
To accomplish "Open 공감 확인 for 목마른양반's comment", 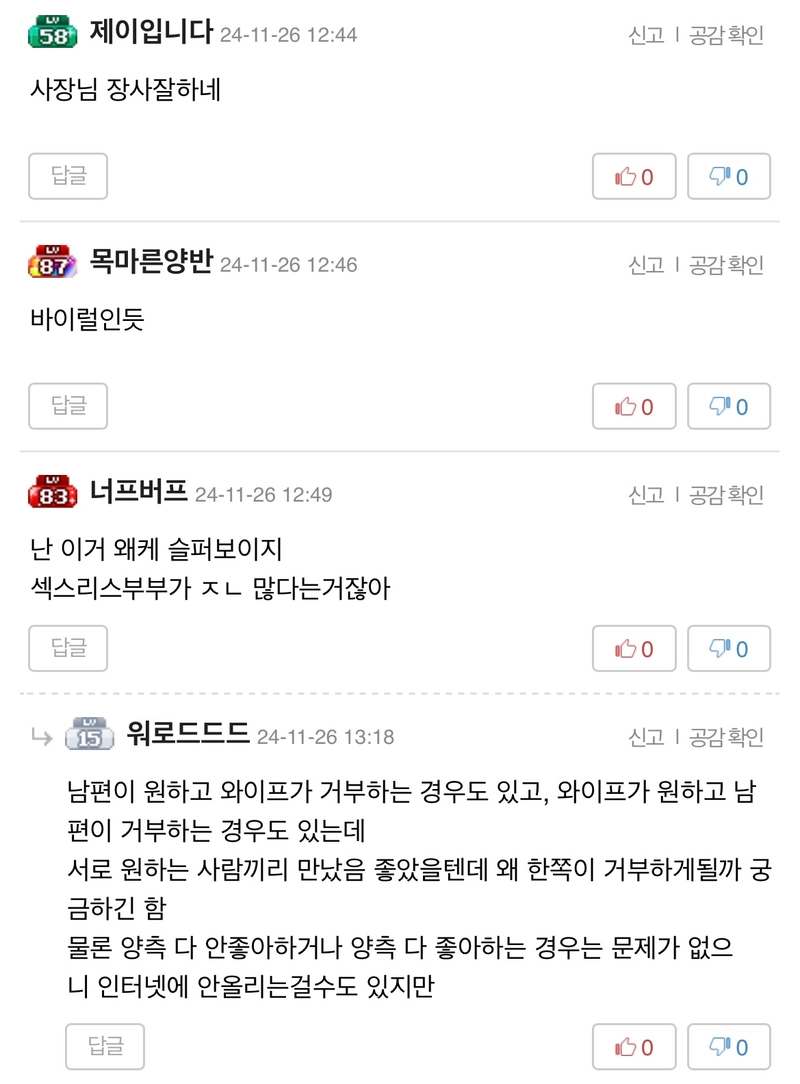I will pos(727,265).
